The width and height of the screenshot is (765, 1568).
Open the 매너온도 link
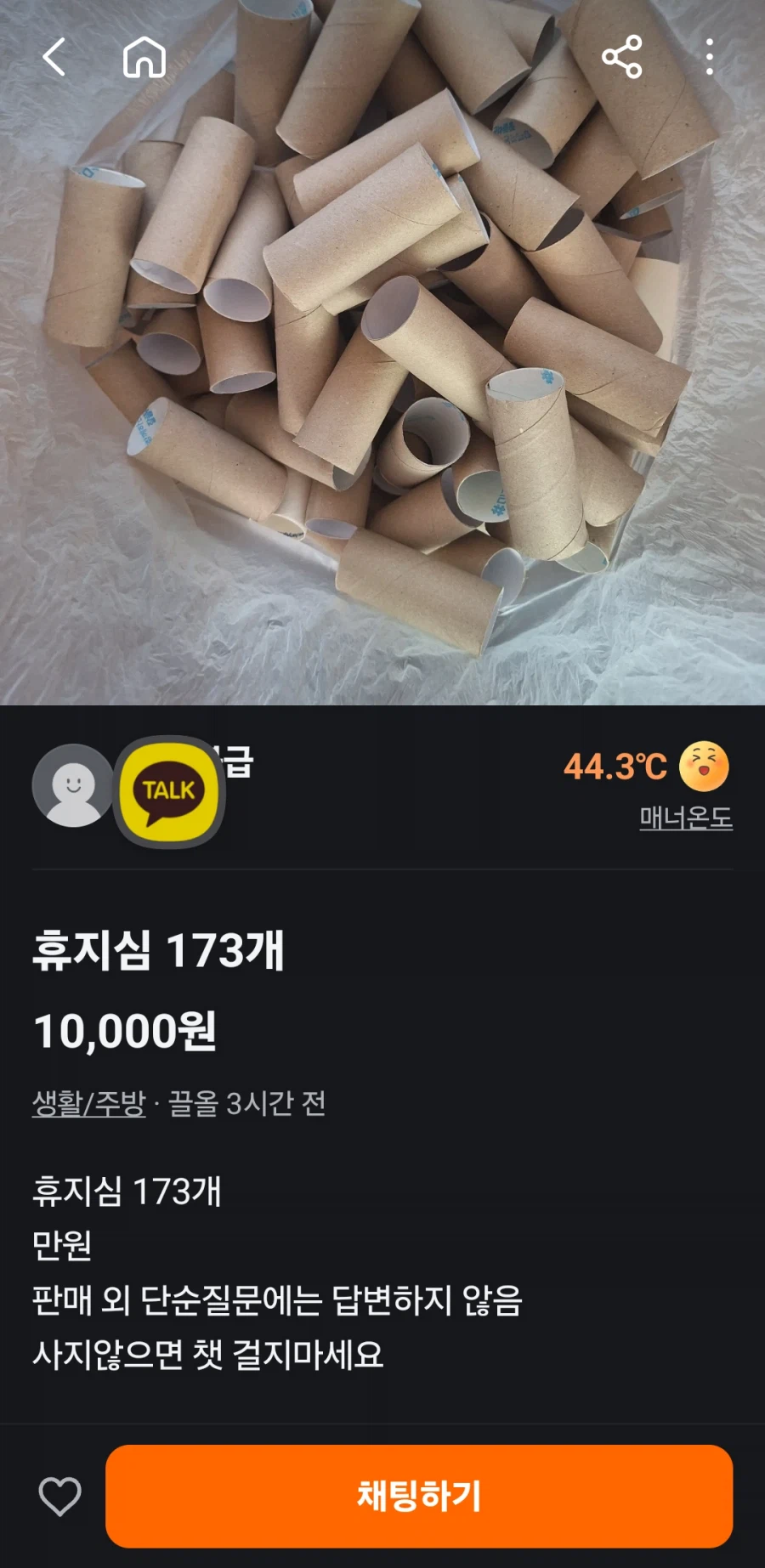coord(687,818)
